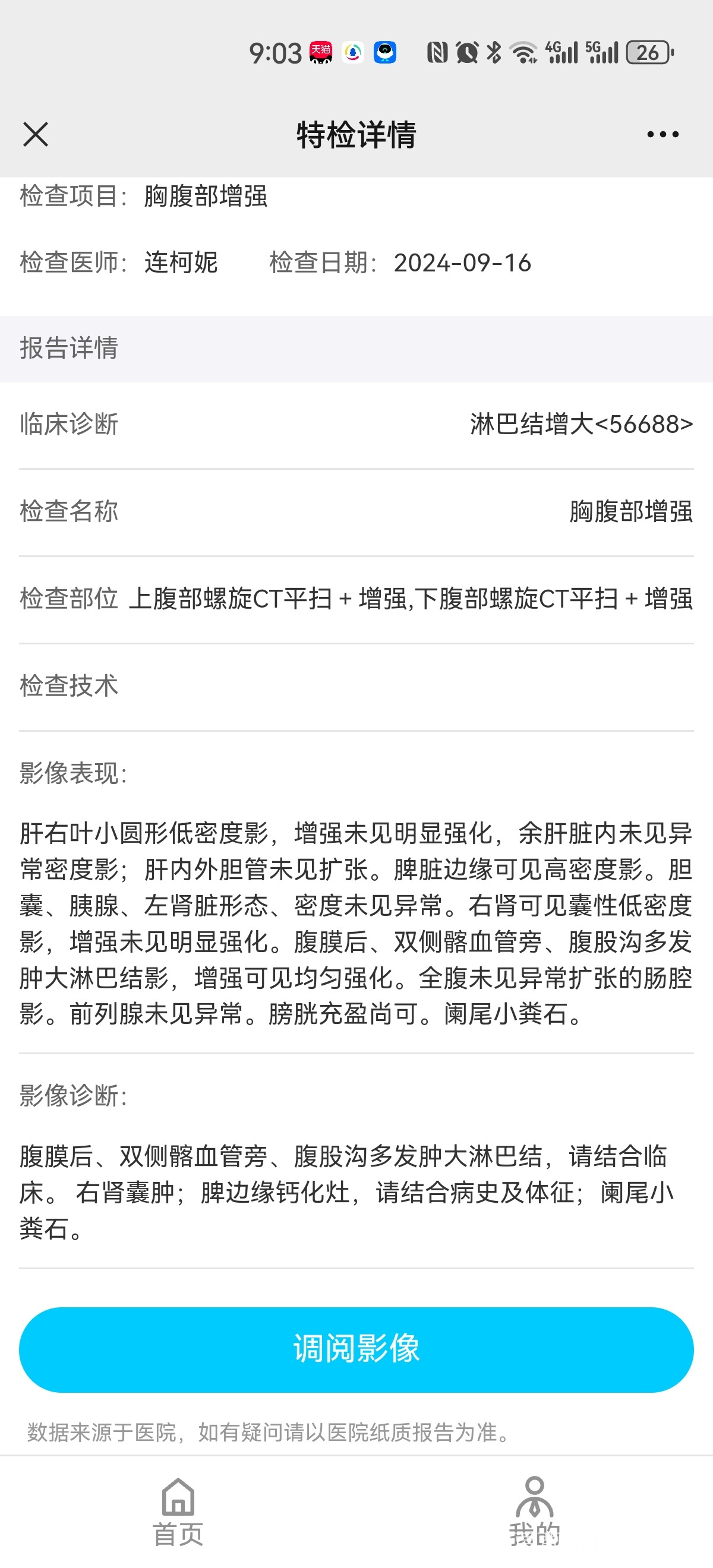Viewport: 713px width, 1568px height.
Task: Switch to the 首页 tab
Action: (178, 1512)
